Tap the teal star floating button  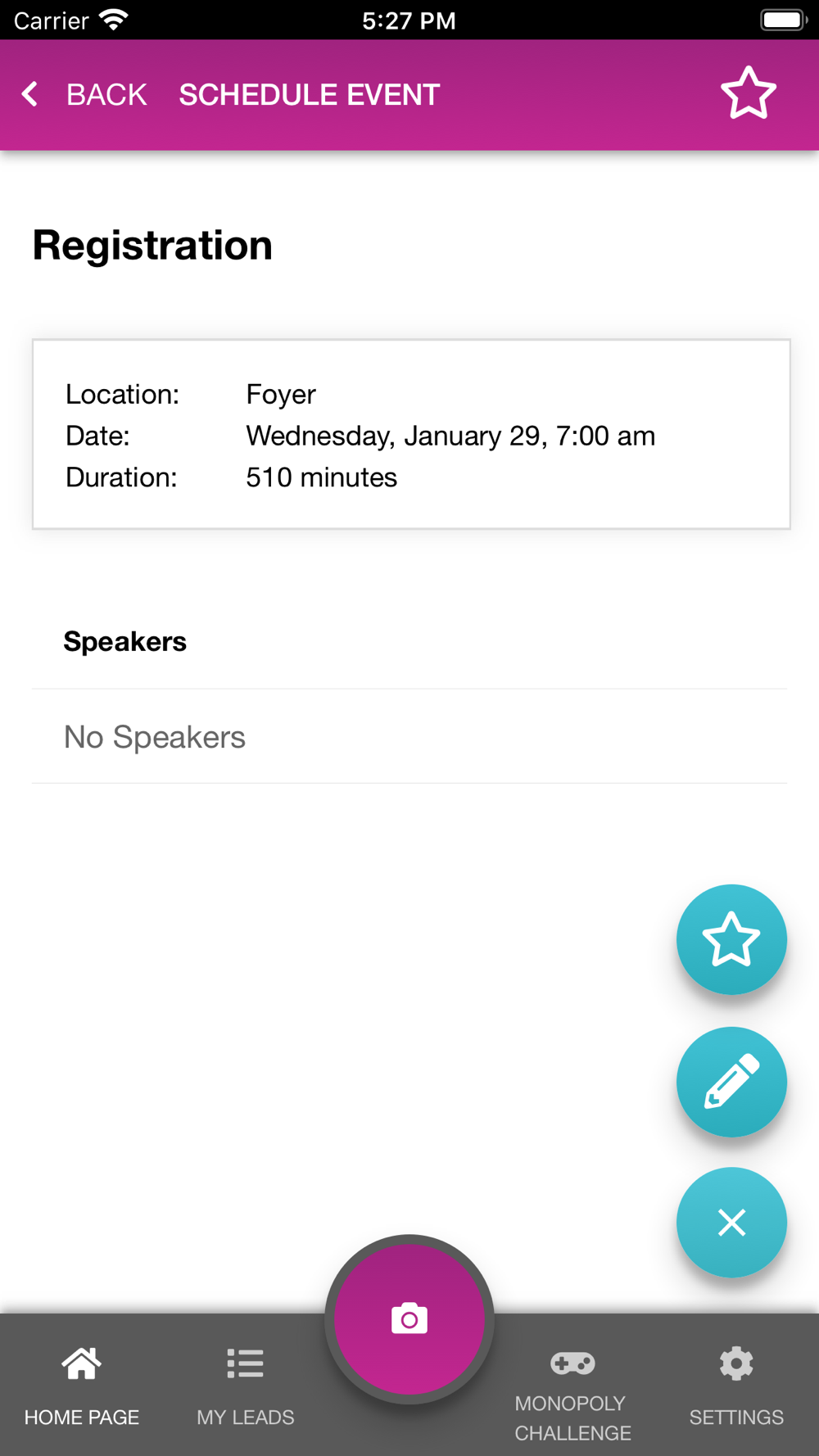(731, 939)
